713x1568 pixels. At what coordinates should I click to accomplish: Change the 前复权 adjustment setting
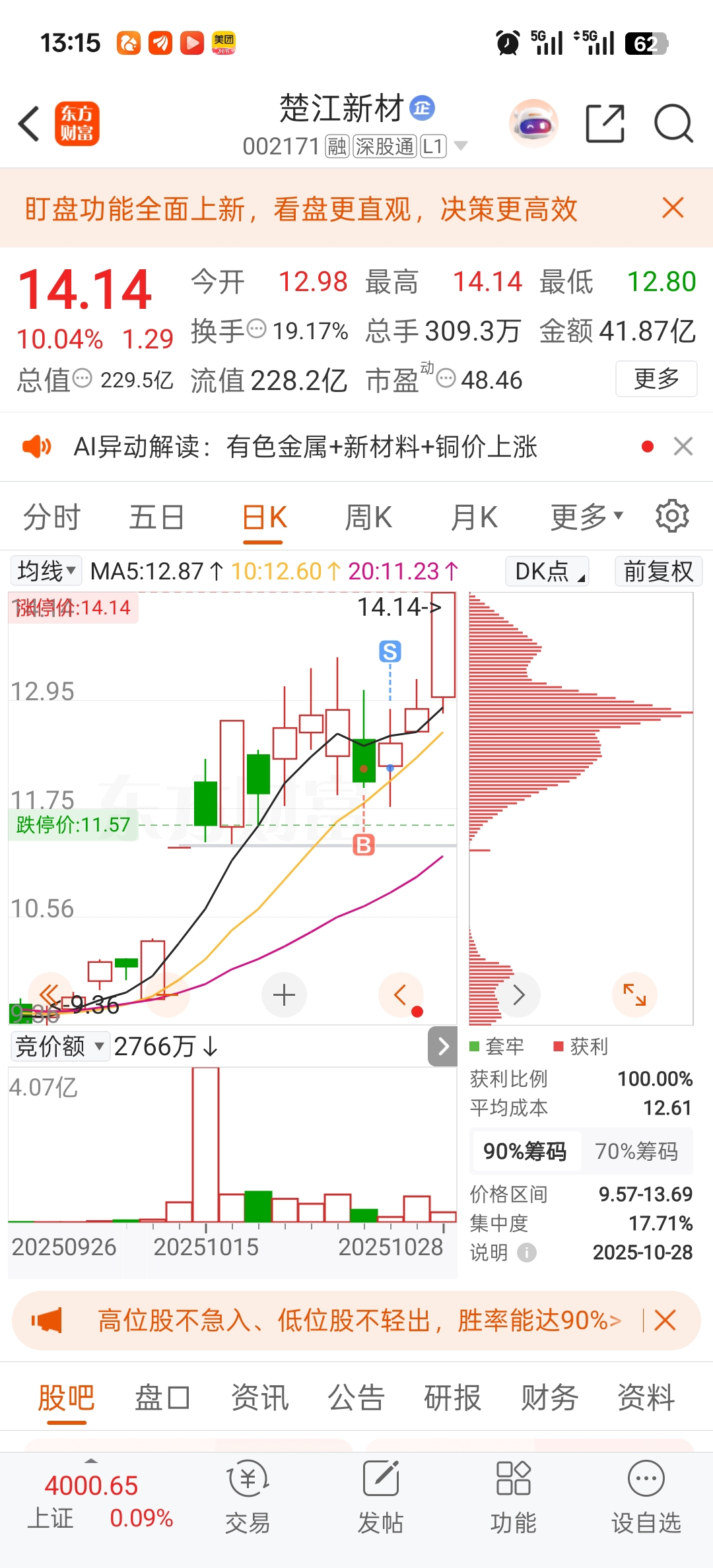pyautogui.click(x=658, y=571)
